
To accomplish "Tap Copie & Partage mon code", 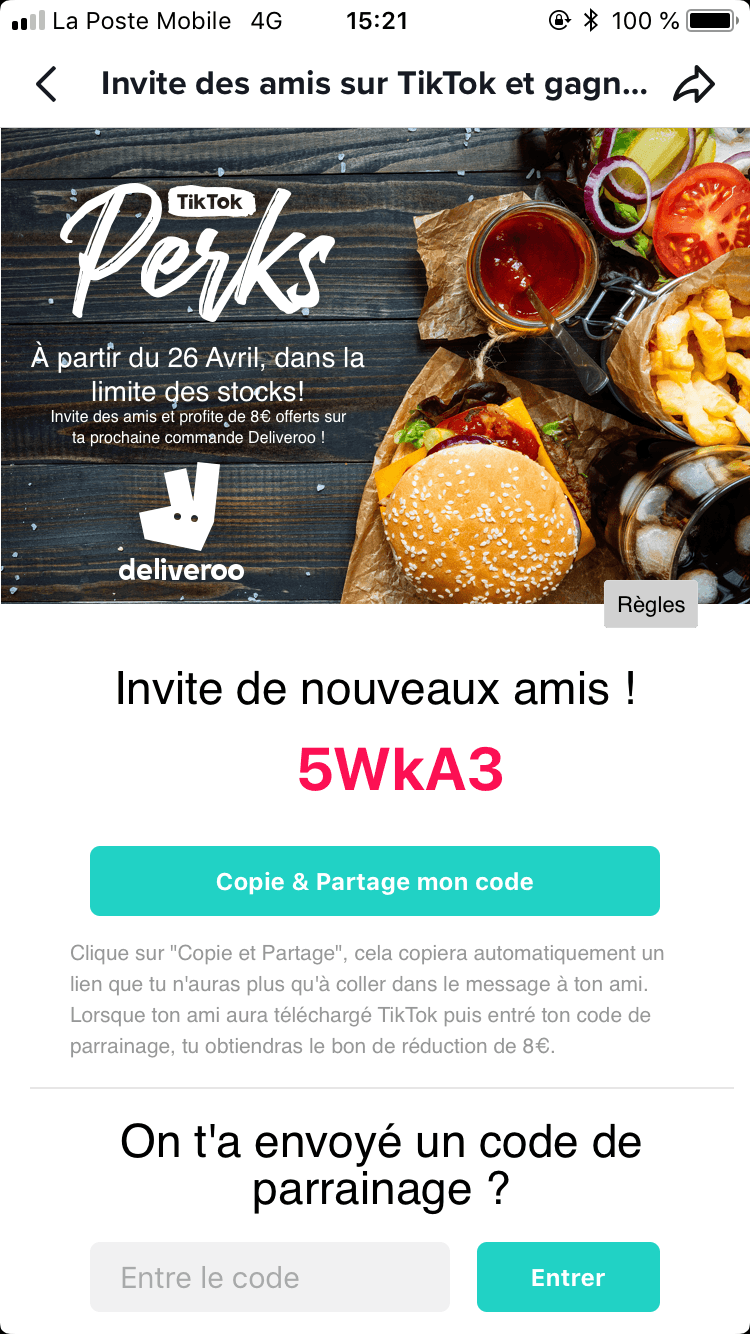I will tap(375, 881).
